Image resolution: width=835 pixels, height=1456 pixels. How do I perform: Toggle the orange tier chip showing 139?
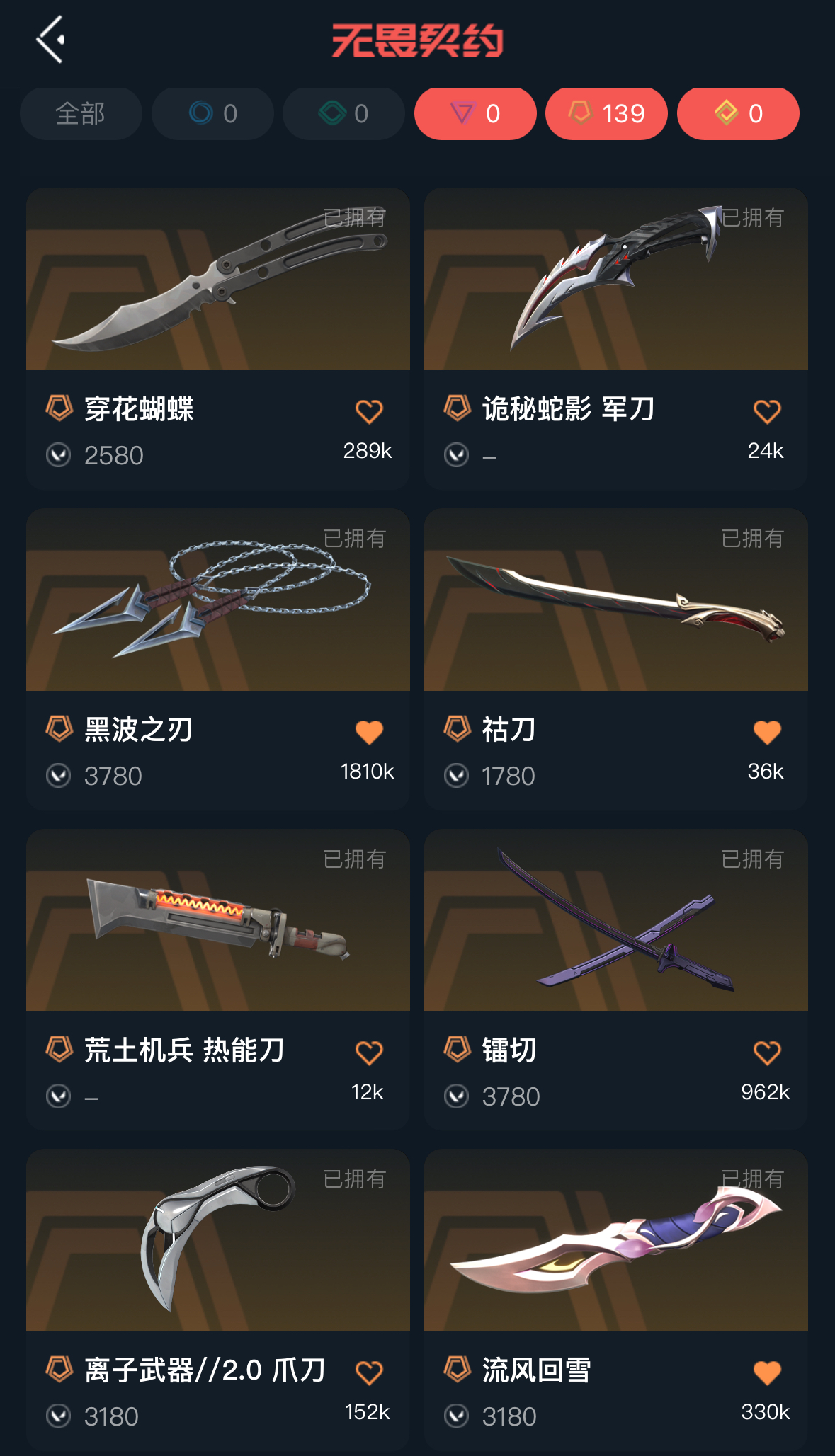606,114
